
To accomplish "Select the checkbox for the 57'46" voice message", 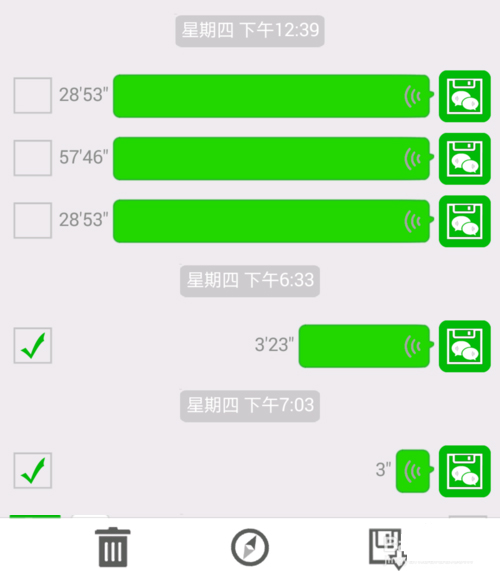I will pyautogui.click(x=33, y=158).
